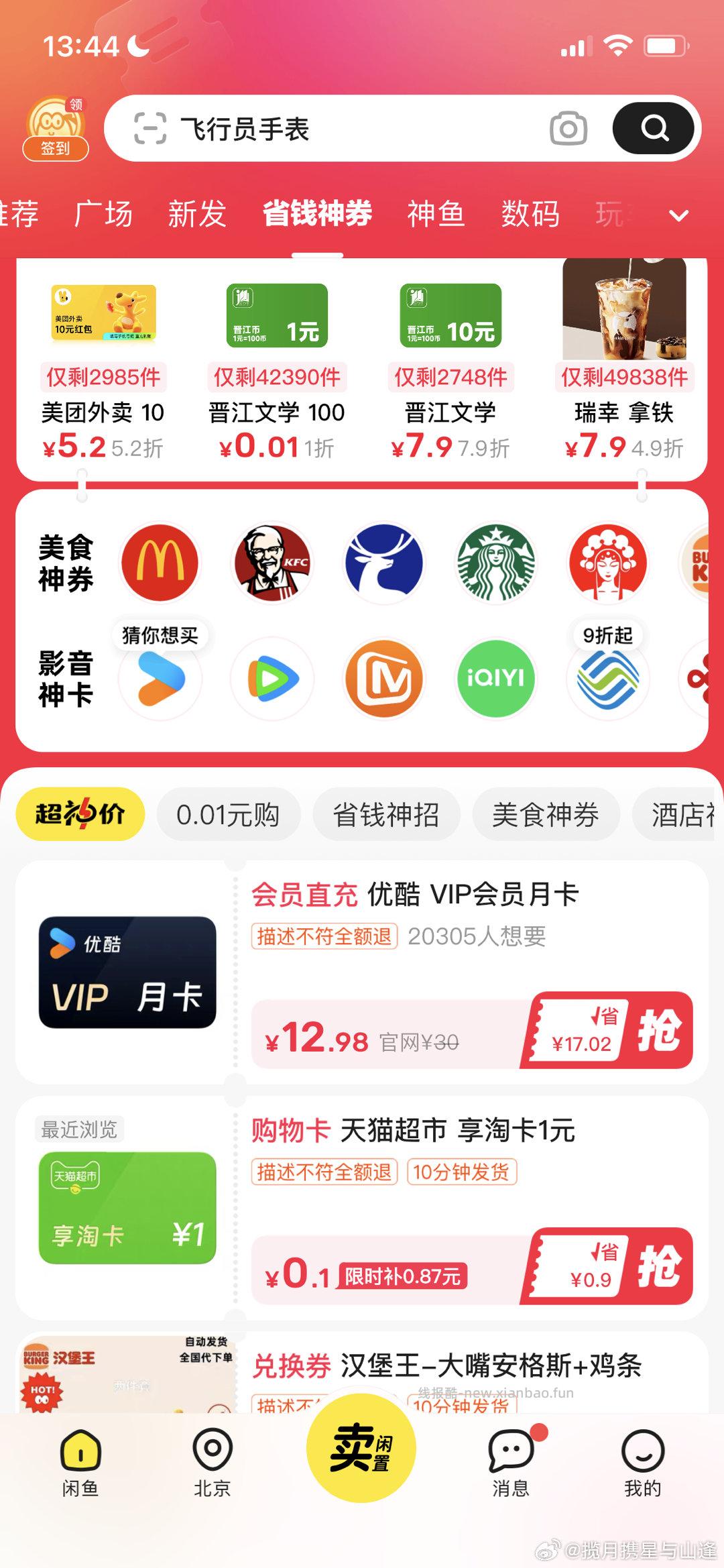Screen dimensions: 724x1568
Task: Select the China Mobile icon marked 9折起
Action: [x=608, y=679]
